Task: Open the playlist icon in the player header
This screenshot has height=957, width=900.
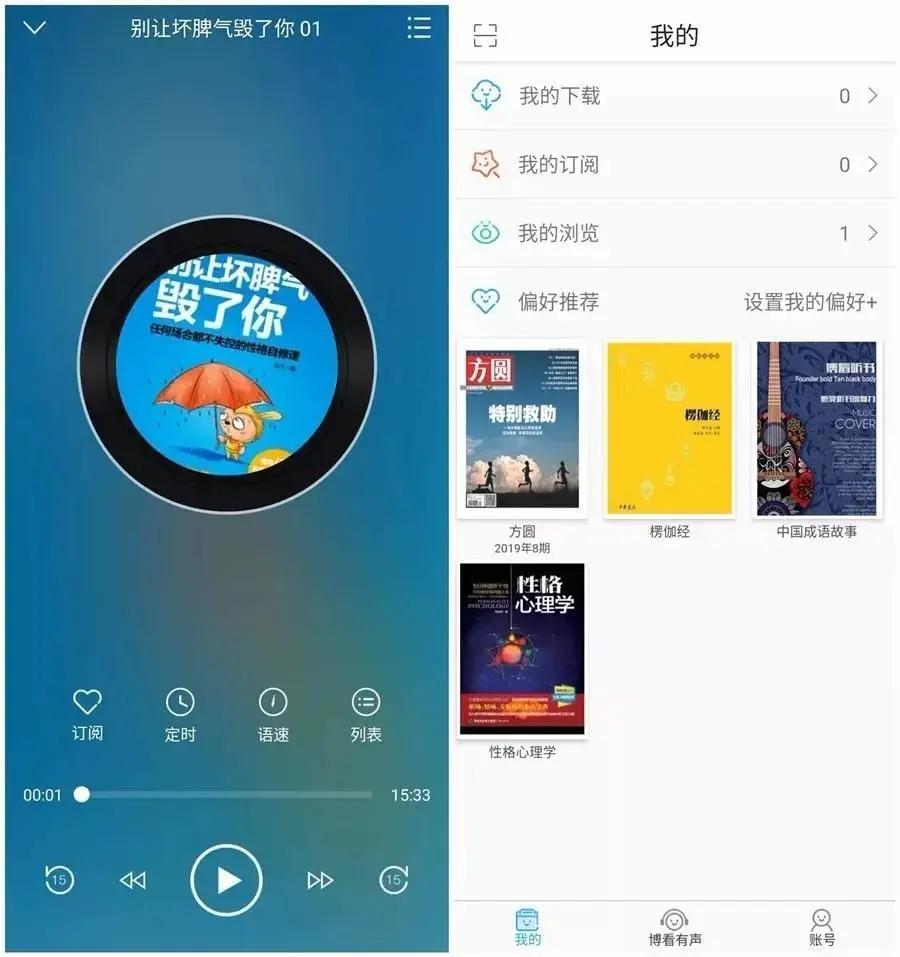Action: click(419, 28)
